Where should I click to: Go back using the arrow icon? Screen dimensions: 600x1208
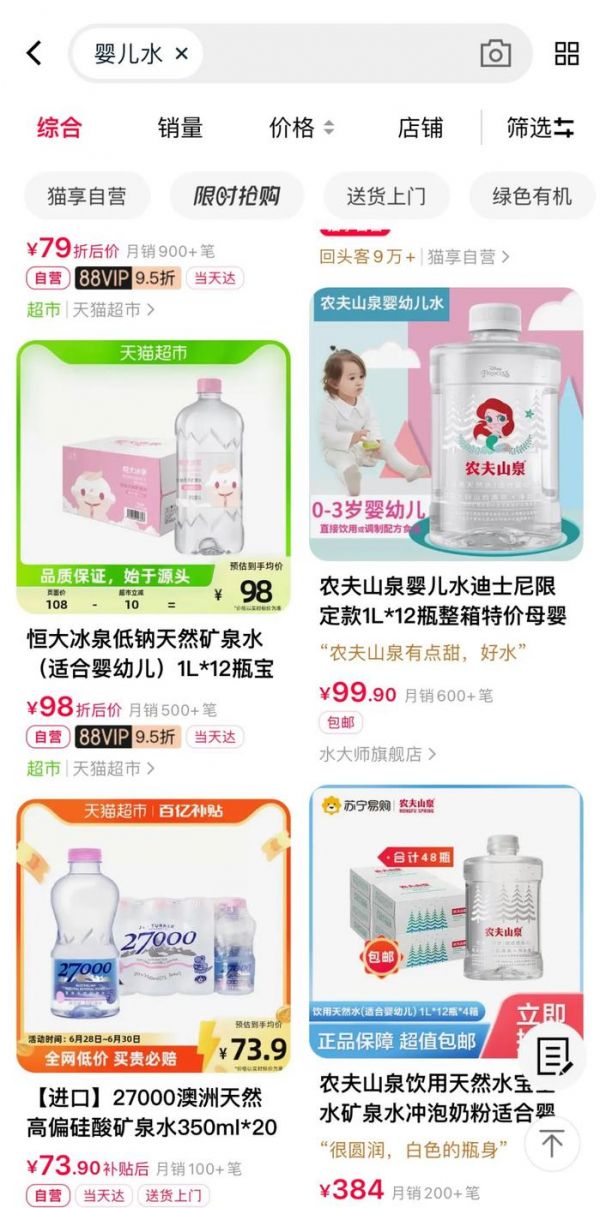point(34,53)
